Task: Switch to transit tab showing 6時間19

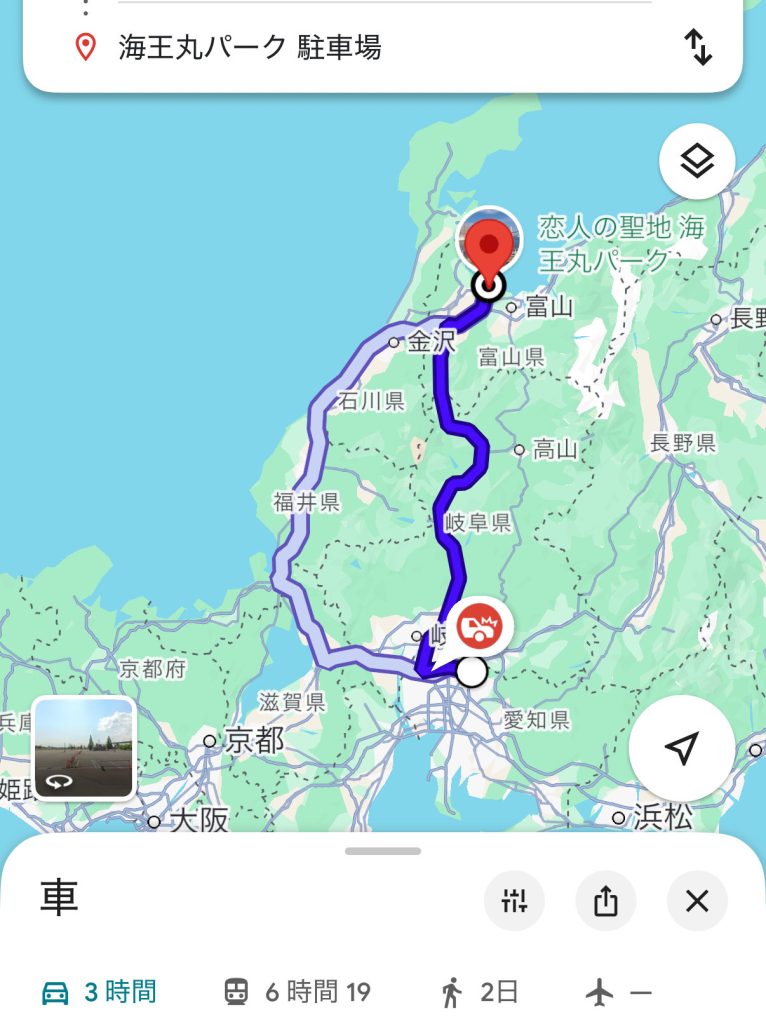Action: (x=296, y=992)
